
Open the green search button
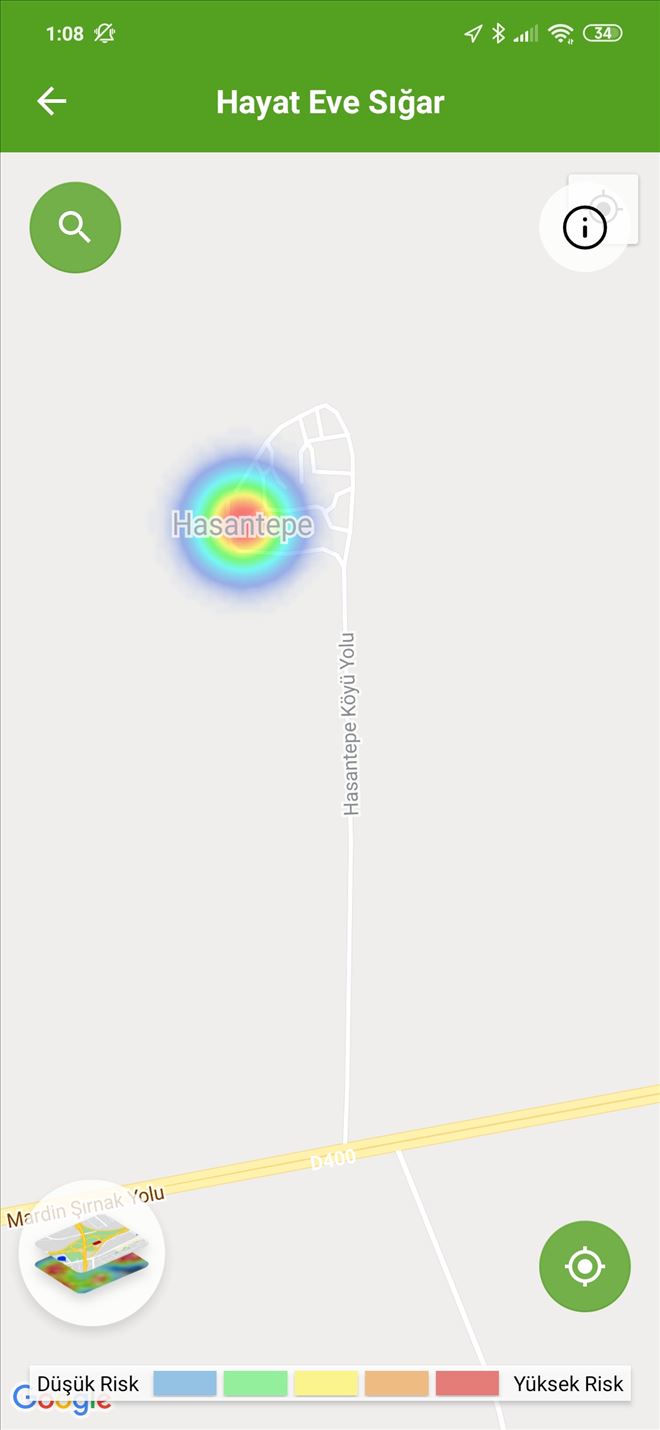pyautogui.click(x=75, y=227)
